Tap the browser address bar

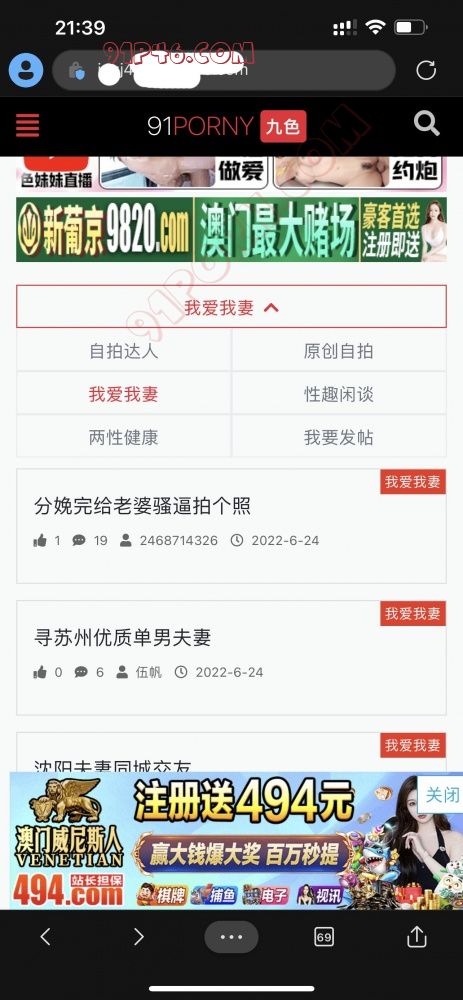(x=224, y=70)
